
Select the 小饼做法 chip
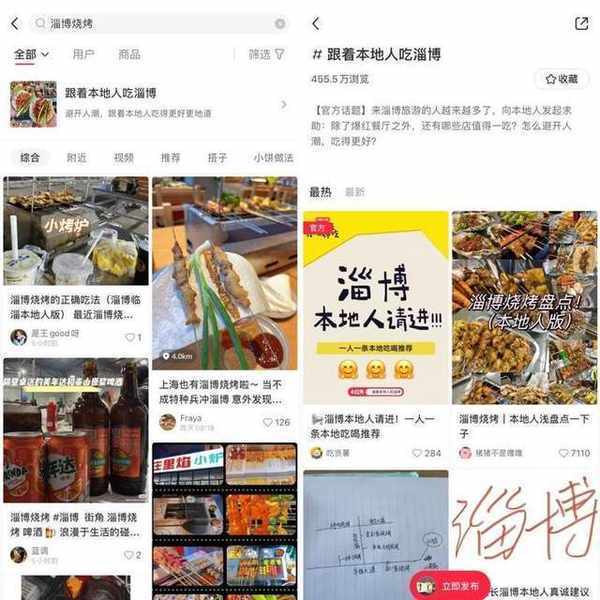click(x=273, y=158)
